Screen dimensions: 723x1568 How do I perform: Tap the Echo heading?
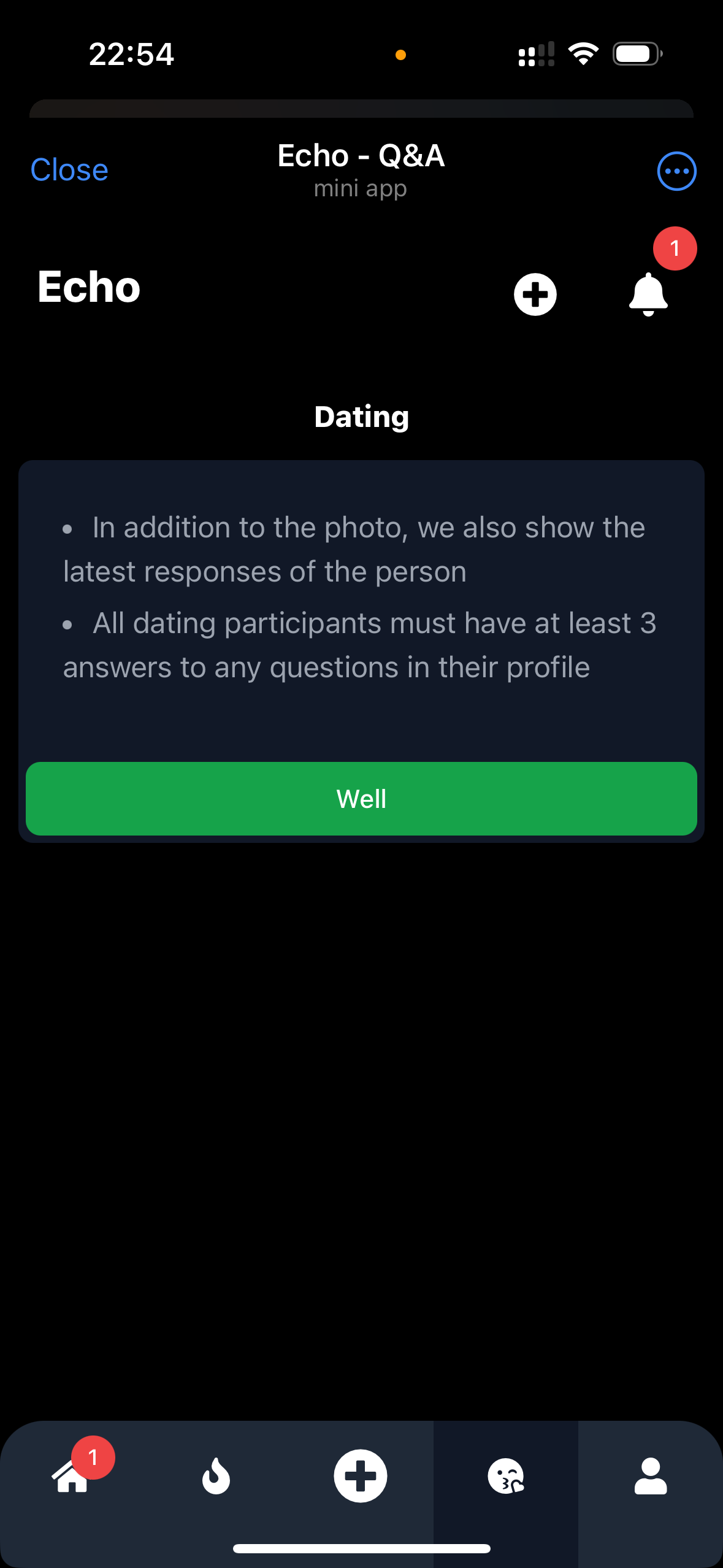click(x=88, y=286)
